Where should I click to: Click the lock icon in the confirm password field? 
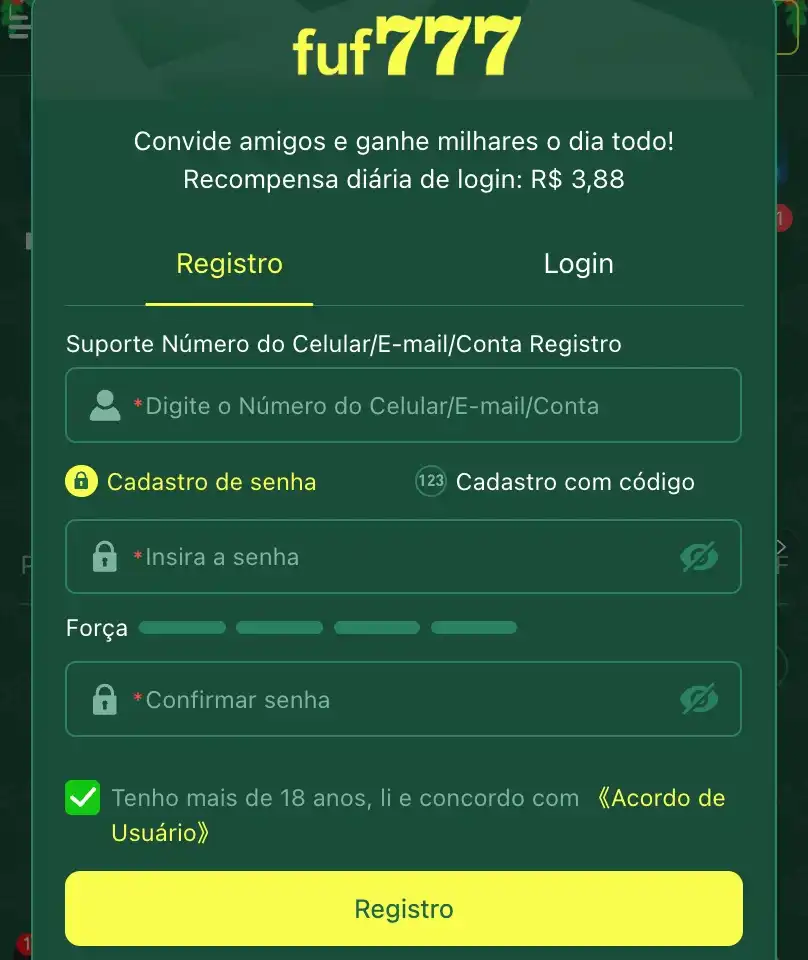pyautogui.click(x=106, y=699)
